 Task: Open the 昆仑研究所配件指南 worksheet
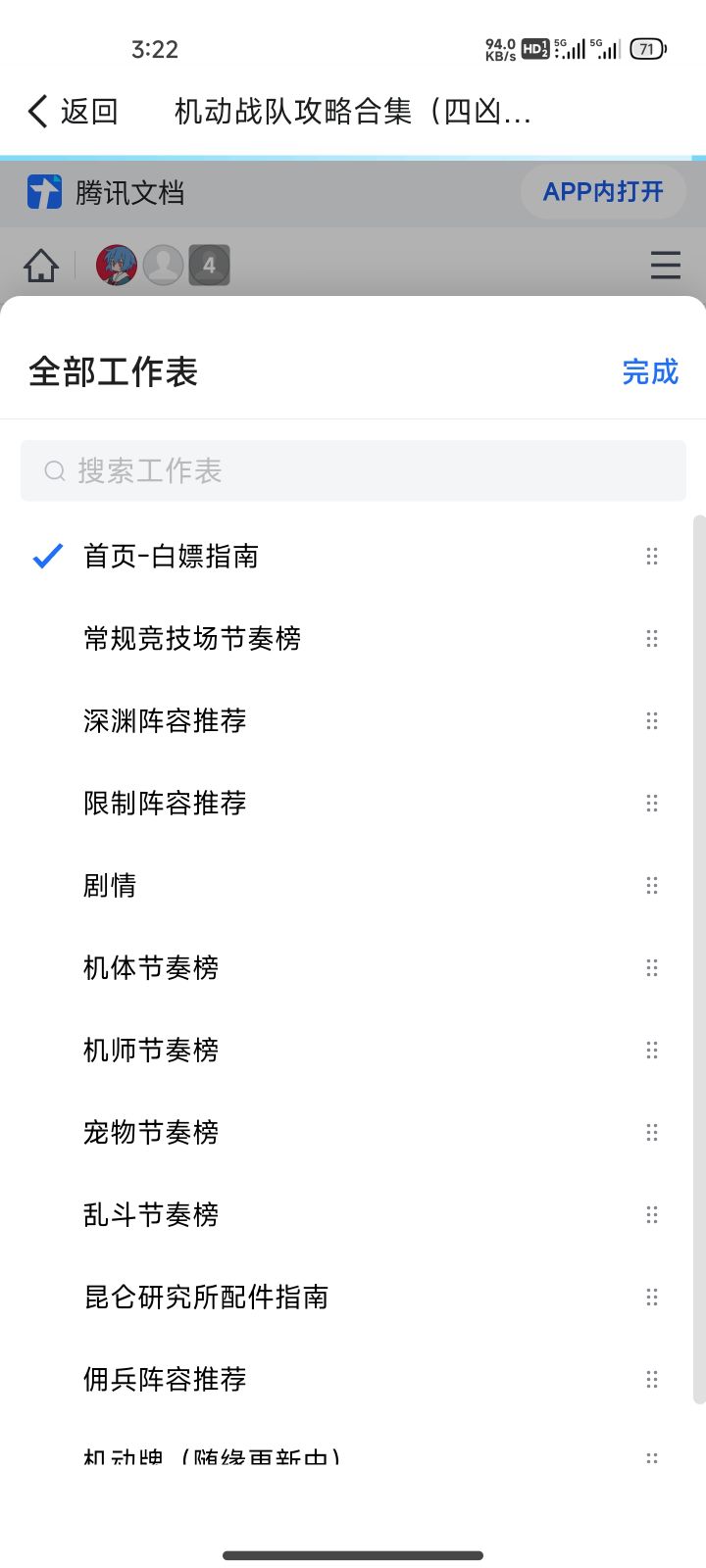click(206, 1298)
